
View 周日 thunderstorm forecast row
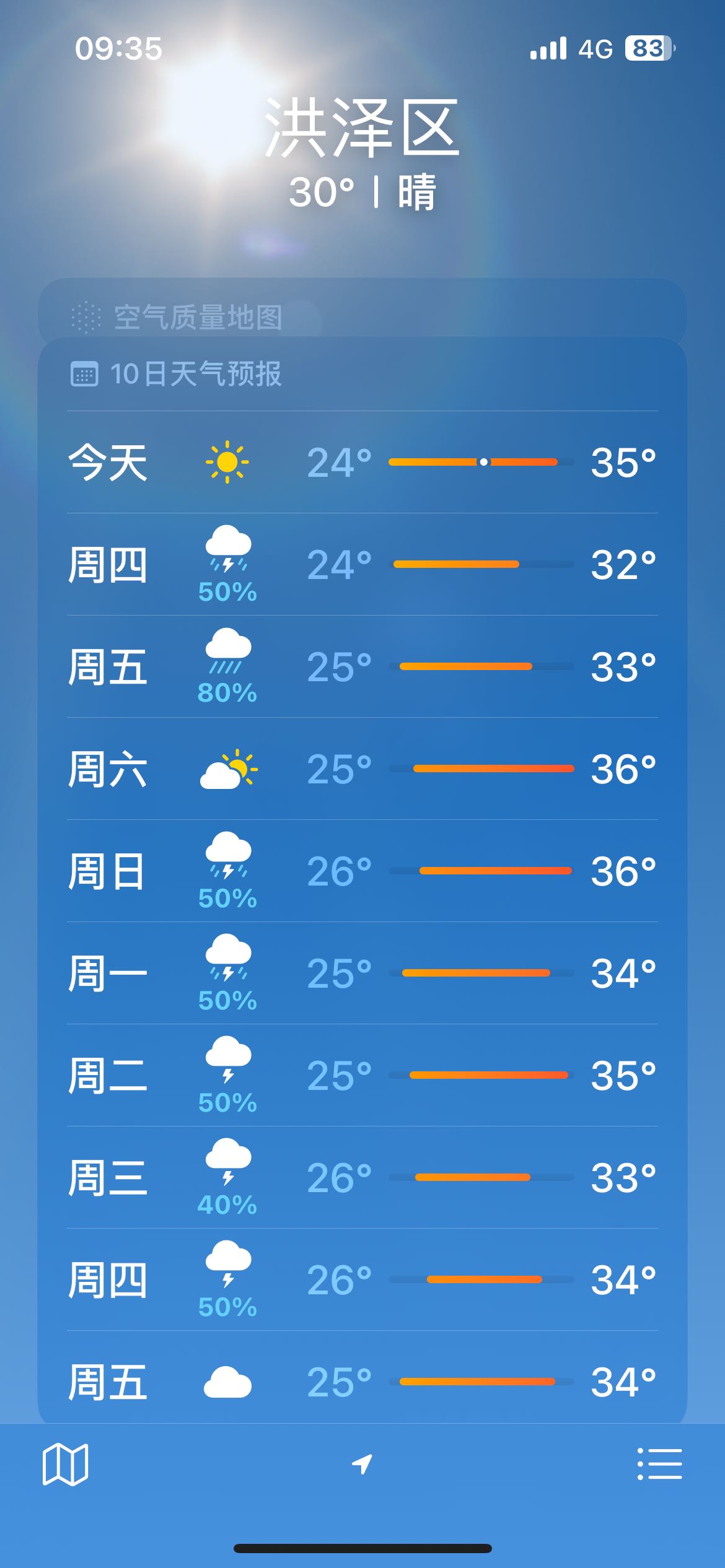[362, 871]
